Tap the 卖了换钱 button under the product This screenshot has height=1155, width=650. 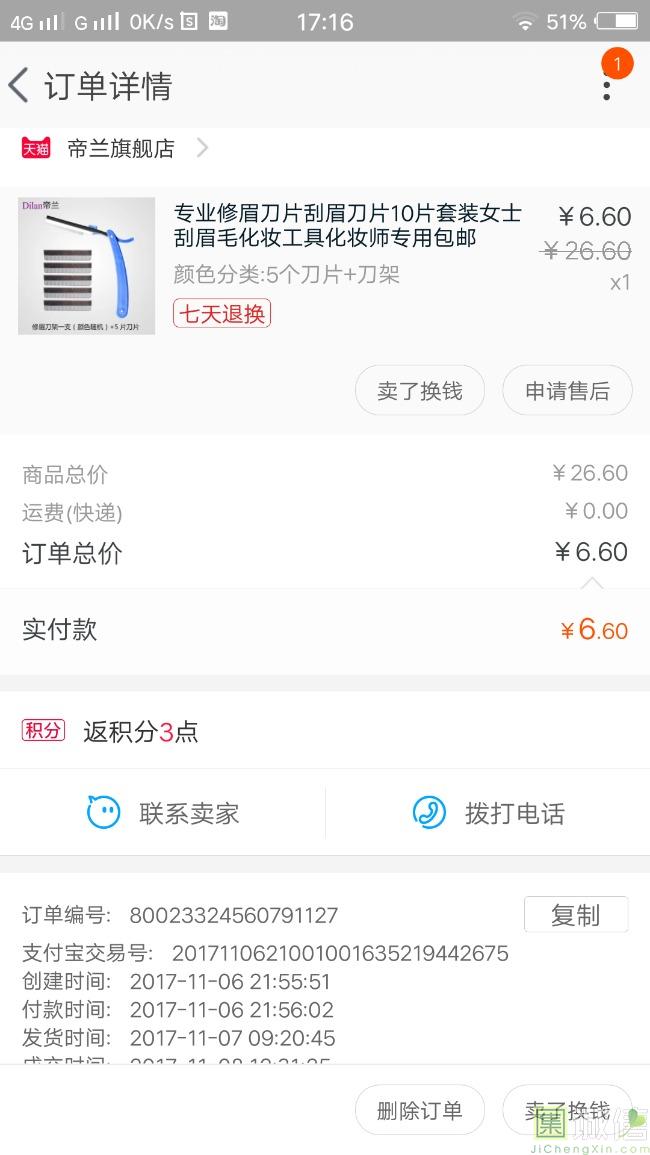click(419, 391)
